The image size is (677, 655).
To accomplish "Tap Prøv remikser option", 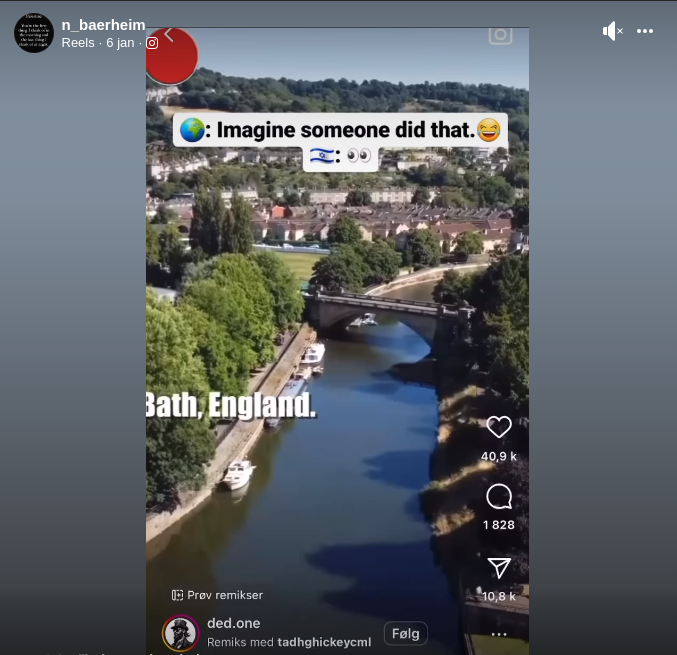I will (x=217, y=595).
